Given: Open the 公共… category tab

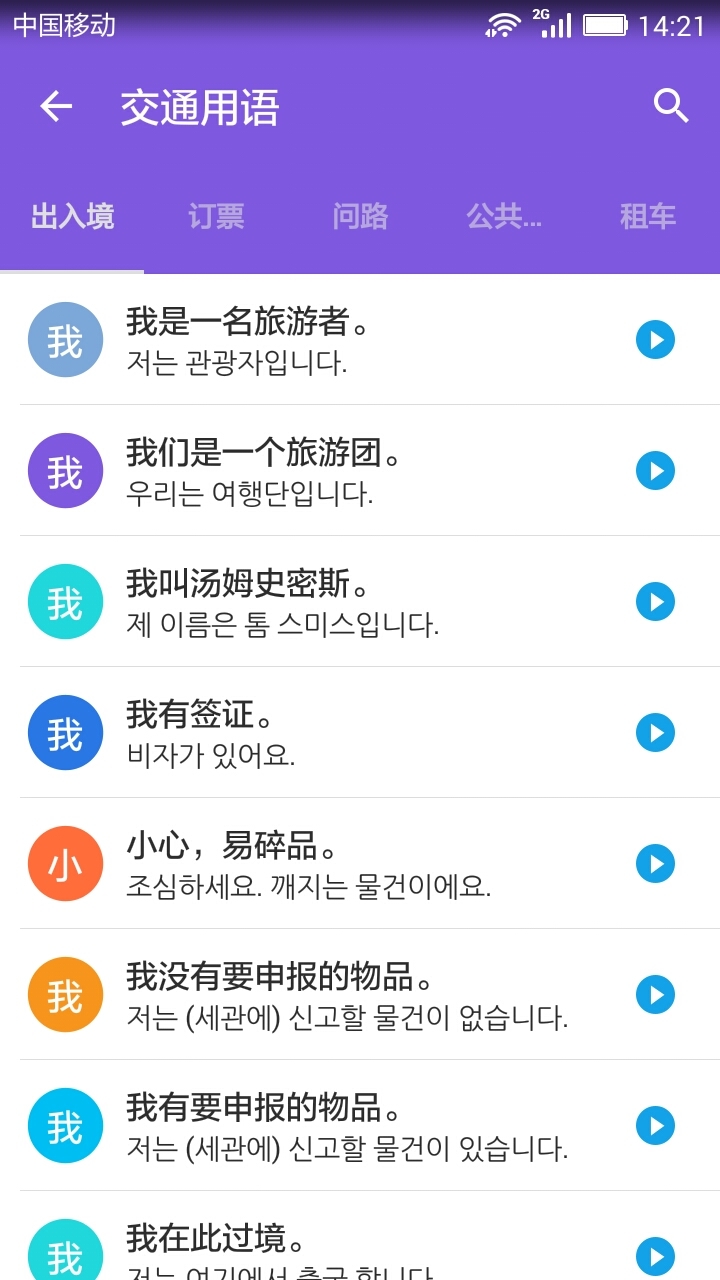Looking at the screenshot, I should click(504, 216).
